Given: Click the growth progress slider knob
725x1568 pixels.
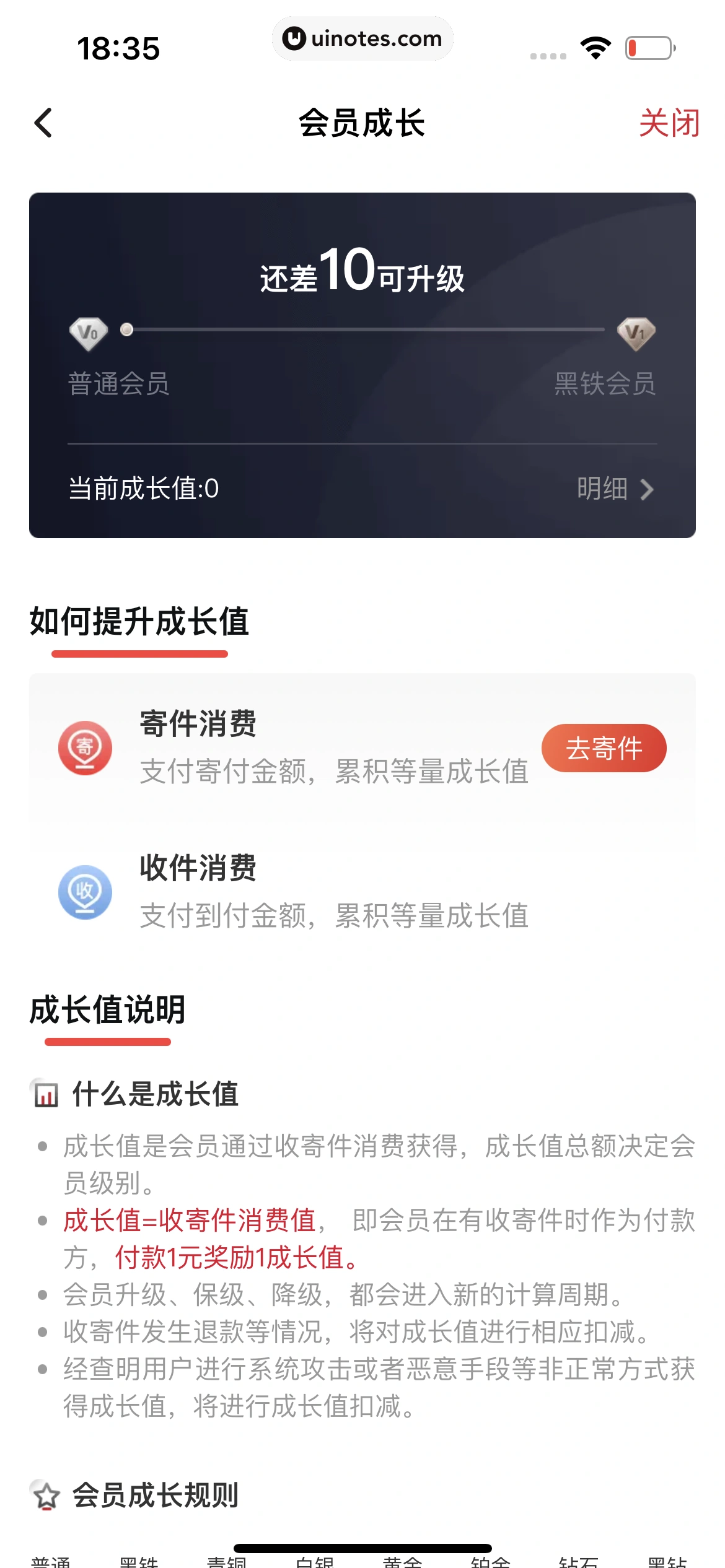Looking at the screenshot, I should (127, 329).
